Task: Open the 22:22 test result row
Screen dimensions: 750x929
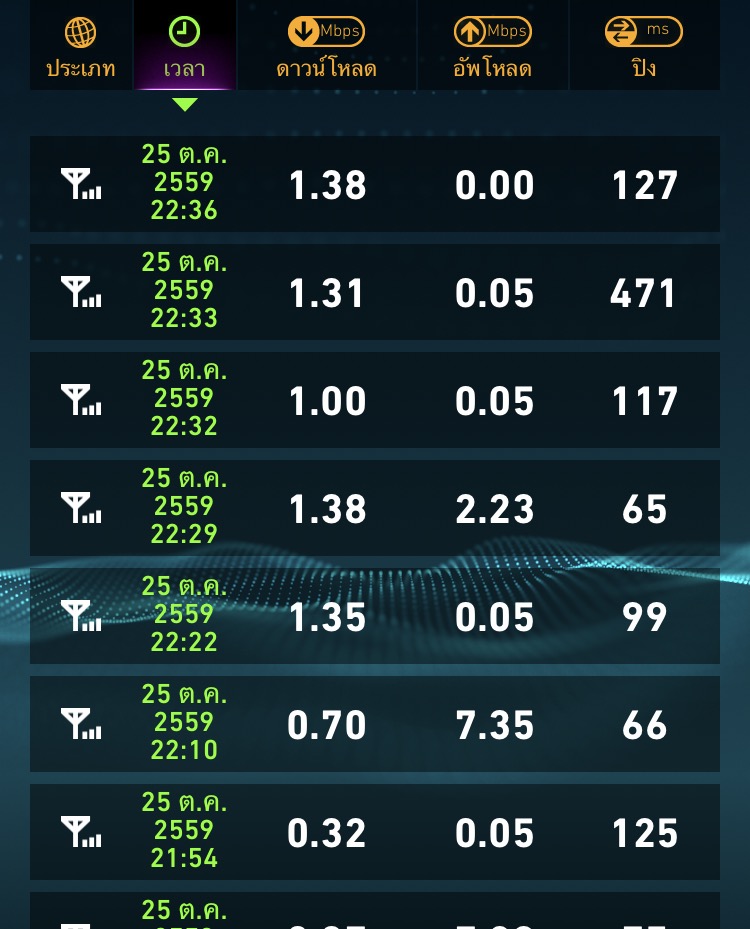Action: pyautogui.click(x=375, y=616)
